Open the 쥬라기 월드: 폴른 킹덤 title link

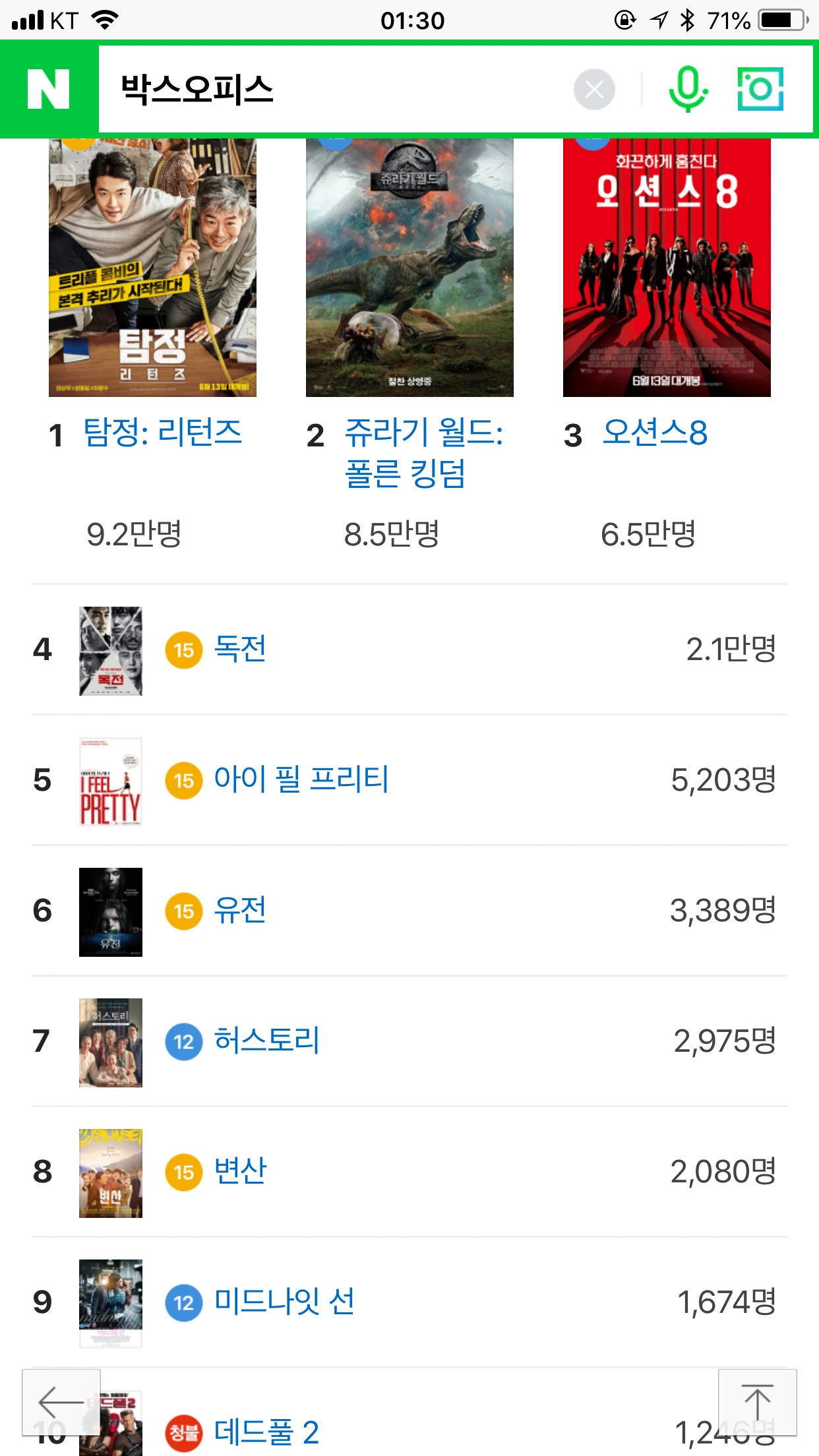point(423,452)
